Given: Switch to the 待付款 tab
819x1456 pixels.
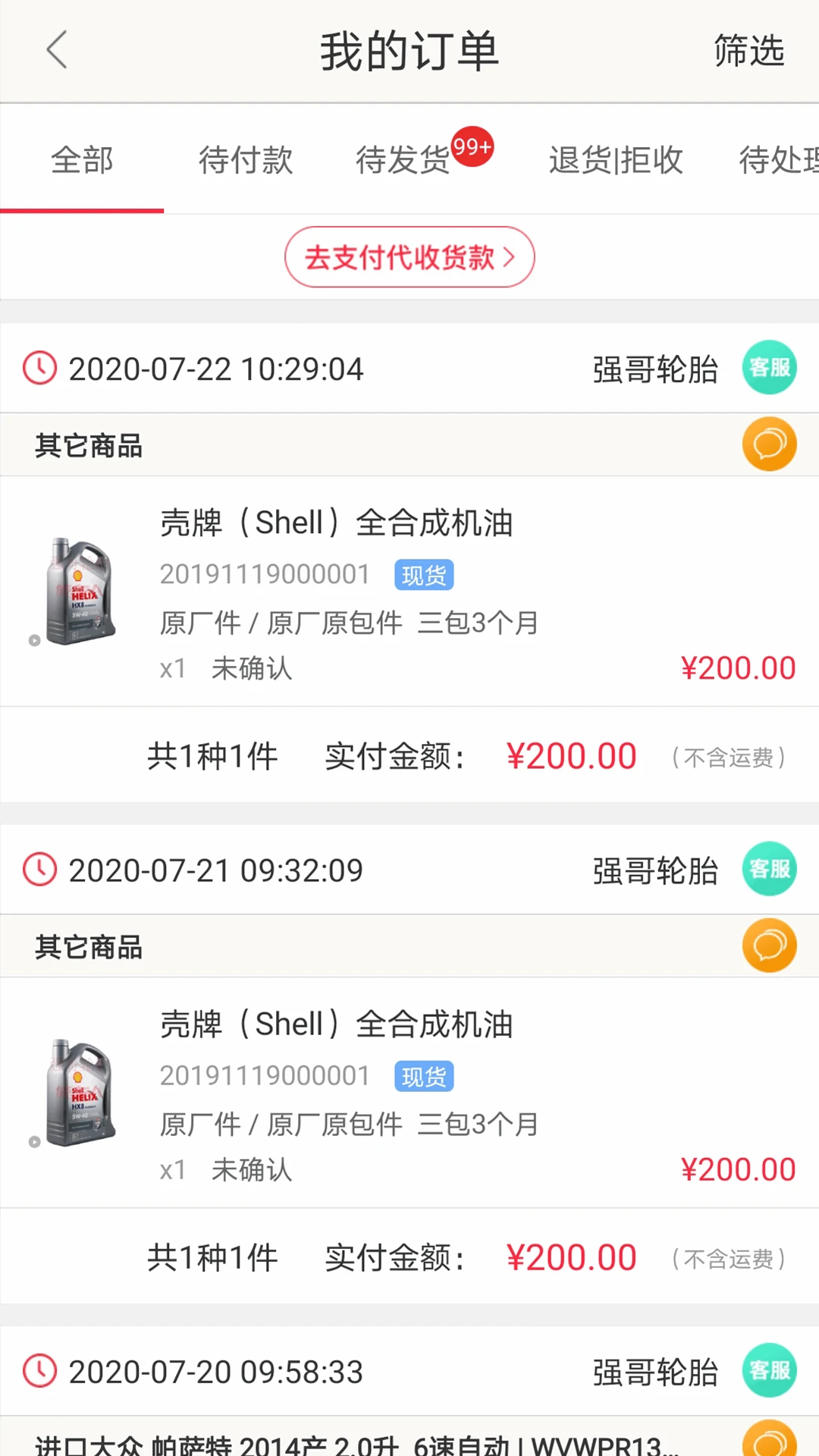Looking at the screenshot, I should (246, 161).
